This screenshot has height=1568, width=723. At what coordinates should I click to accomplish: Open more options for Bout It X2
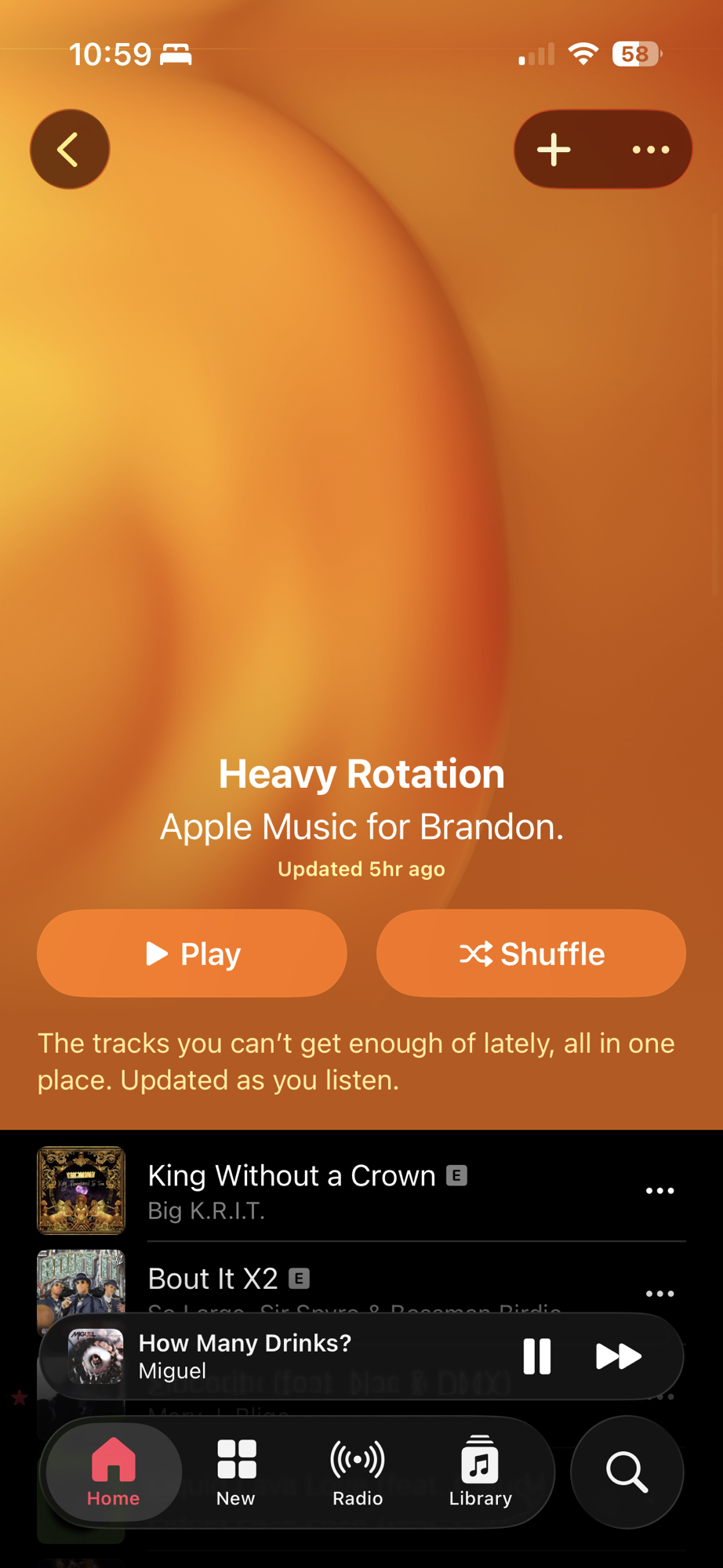tap(659, 1294)
